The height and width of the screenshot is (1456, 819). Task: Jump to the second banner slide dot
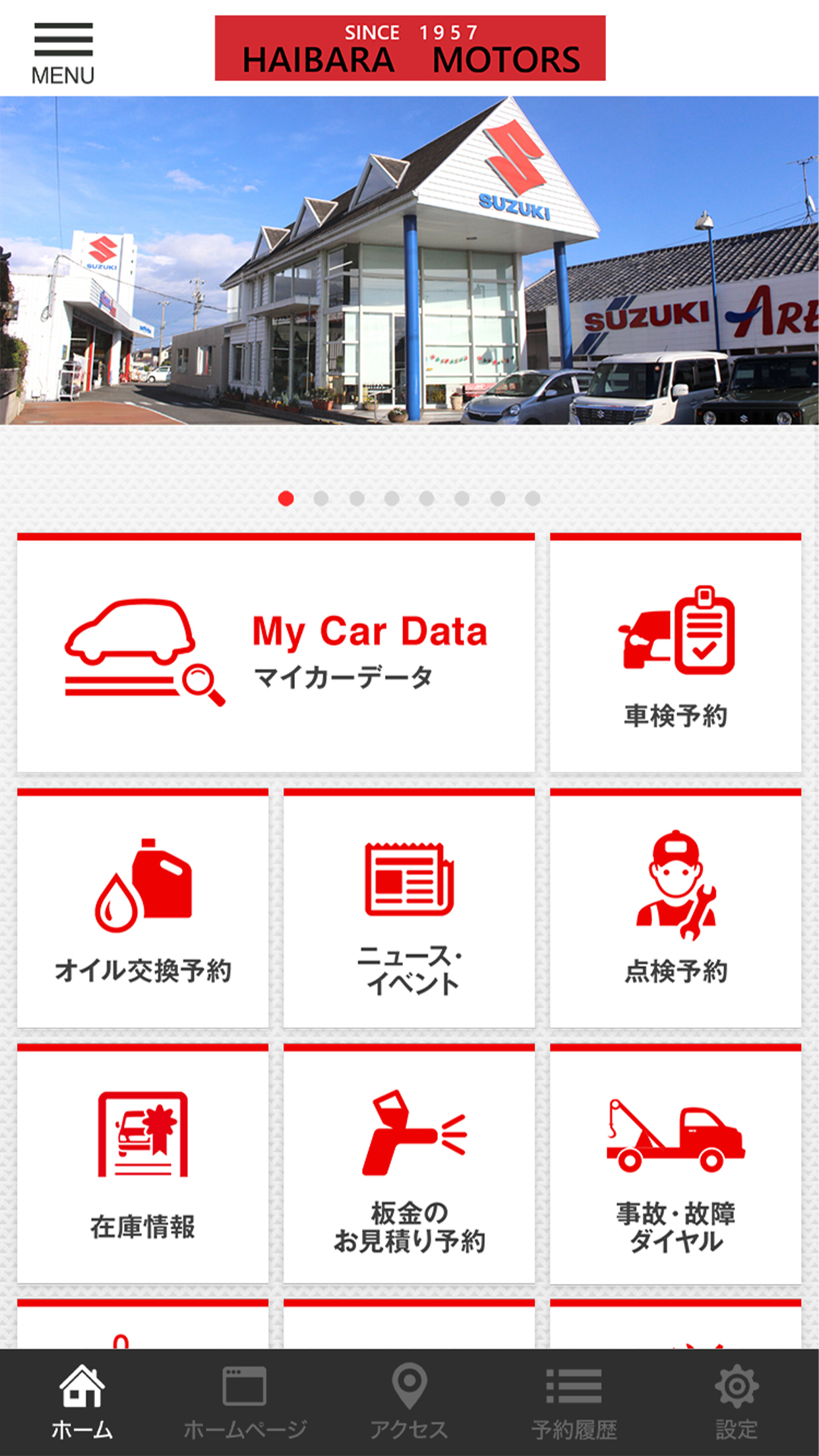(x=321, y=499)
